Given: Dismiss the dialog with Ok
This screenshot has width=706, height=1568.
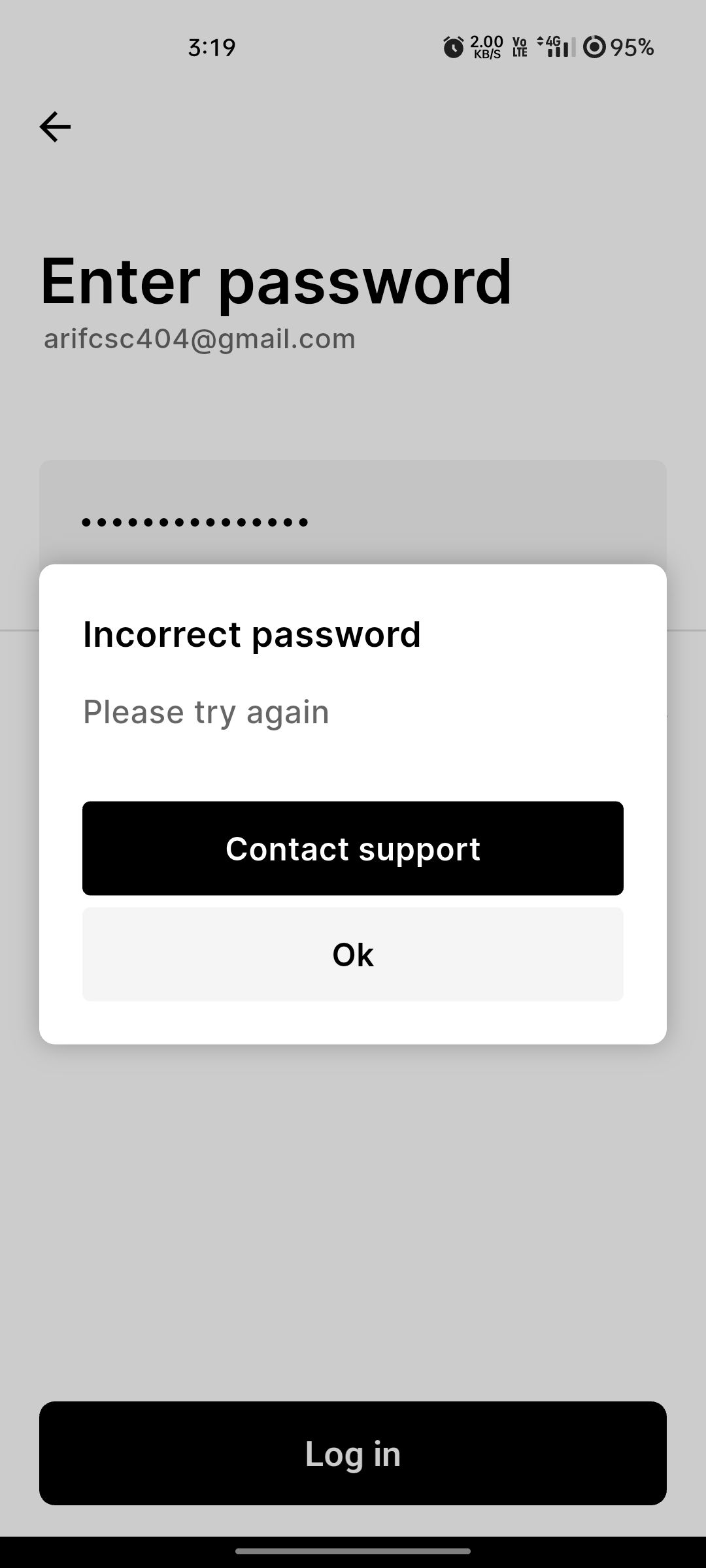Looking at the screenshot, I should 353,955.
